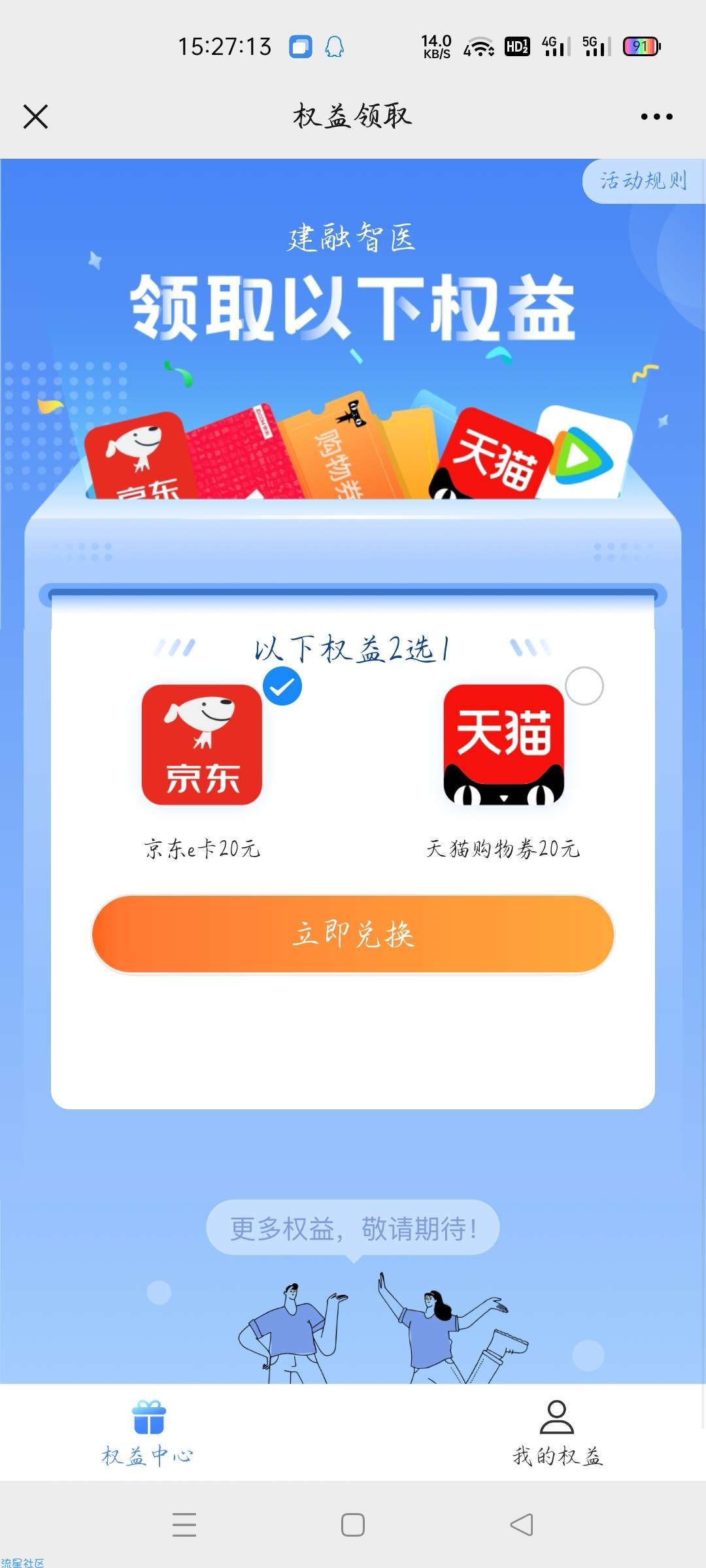706x1568 pixels.
Task: View 活动规则 activity rules
Action: 643,180
